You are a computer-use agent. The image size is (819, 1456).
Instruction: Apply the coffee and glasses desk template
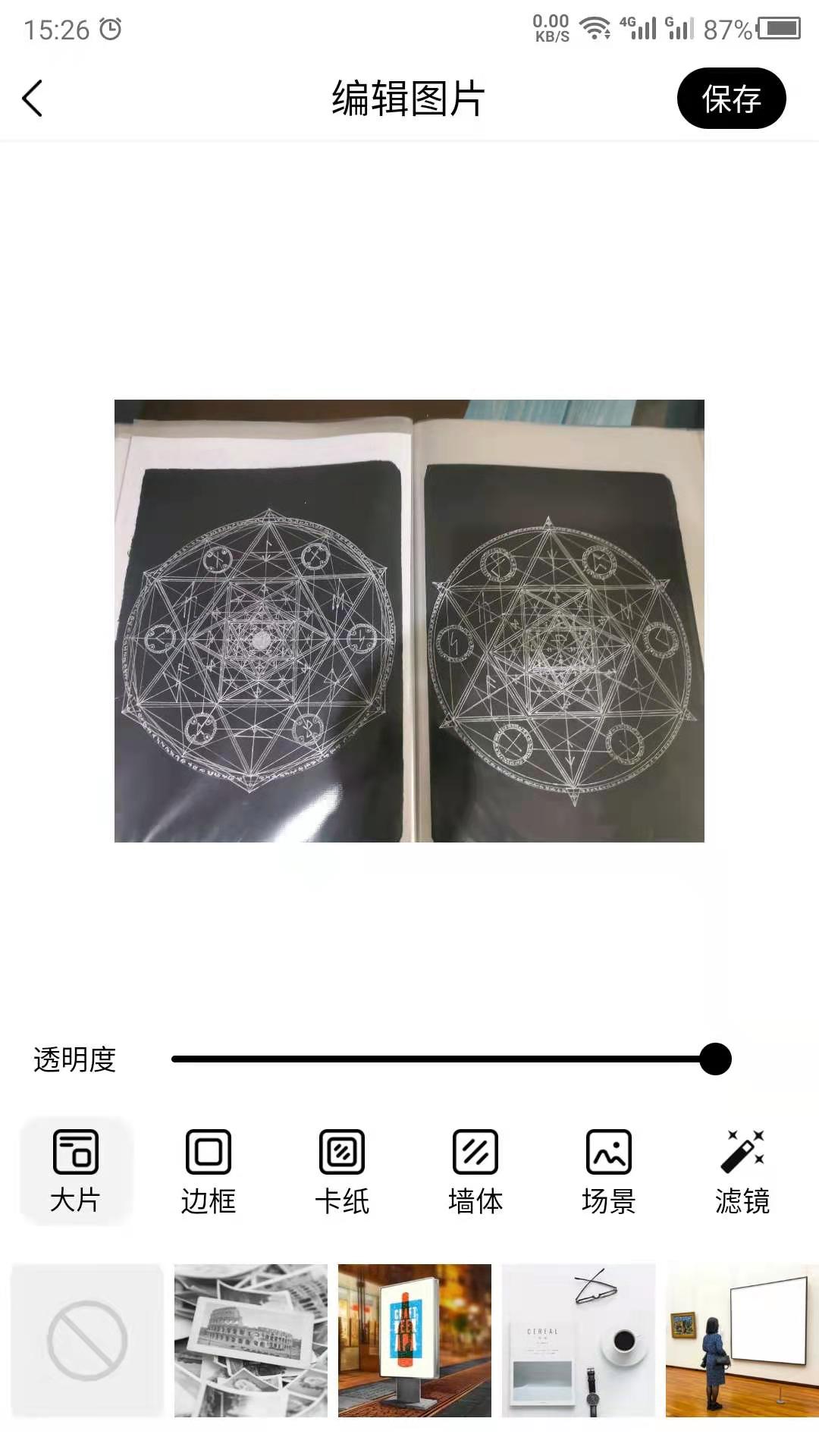579,1340
